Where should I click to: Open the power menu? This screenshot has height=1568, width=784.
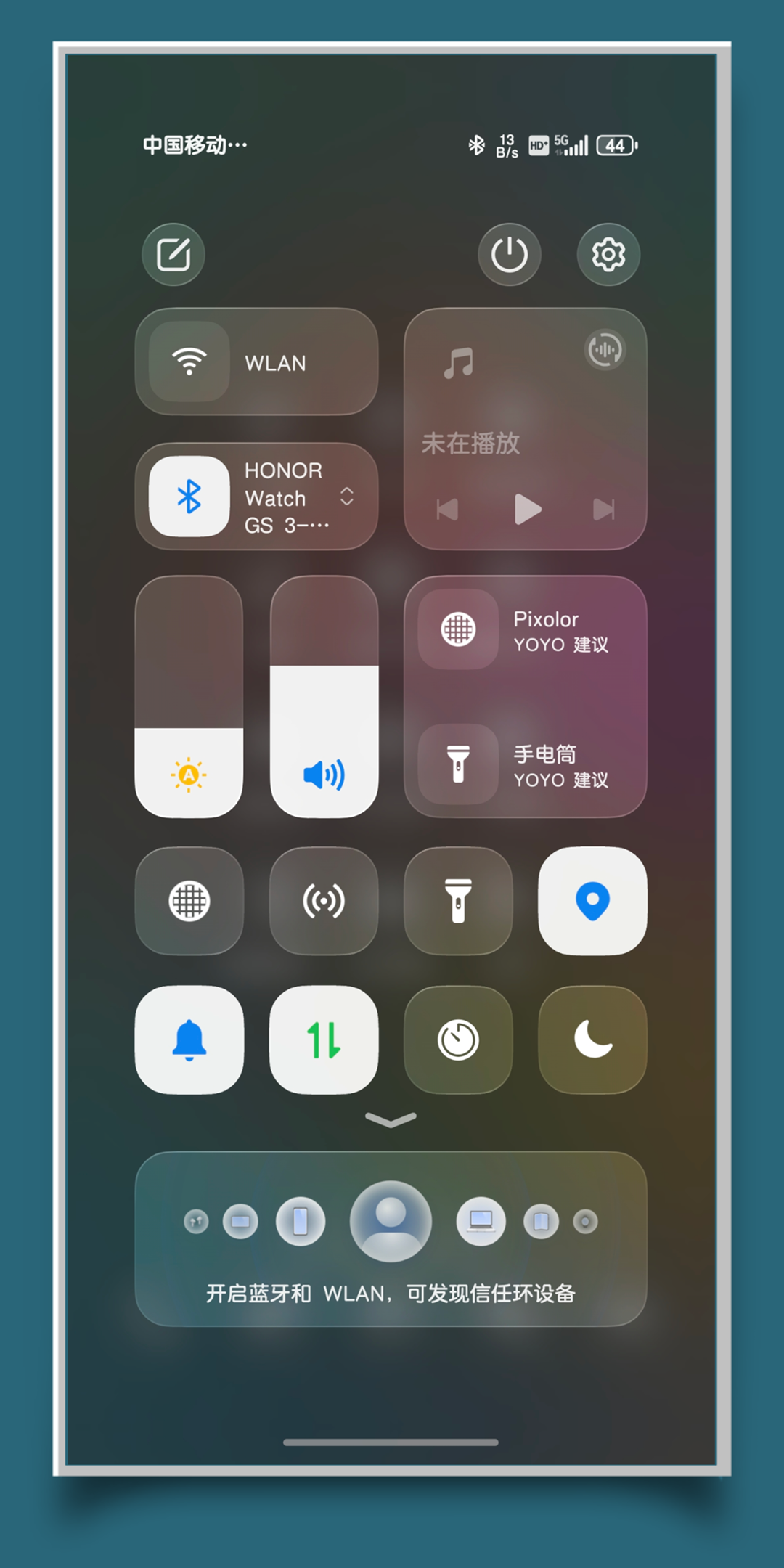(510, 255)
